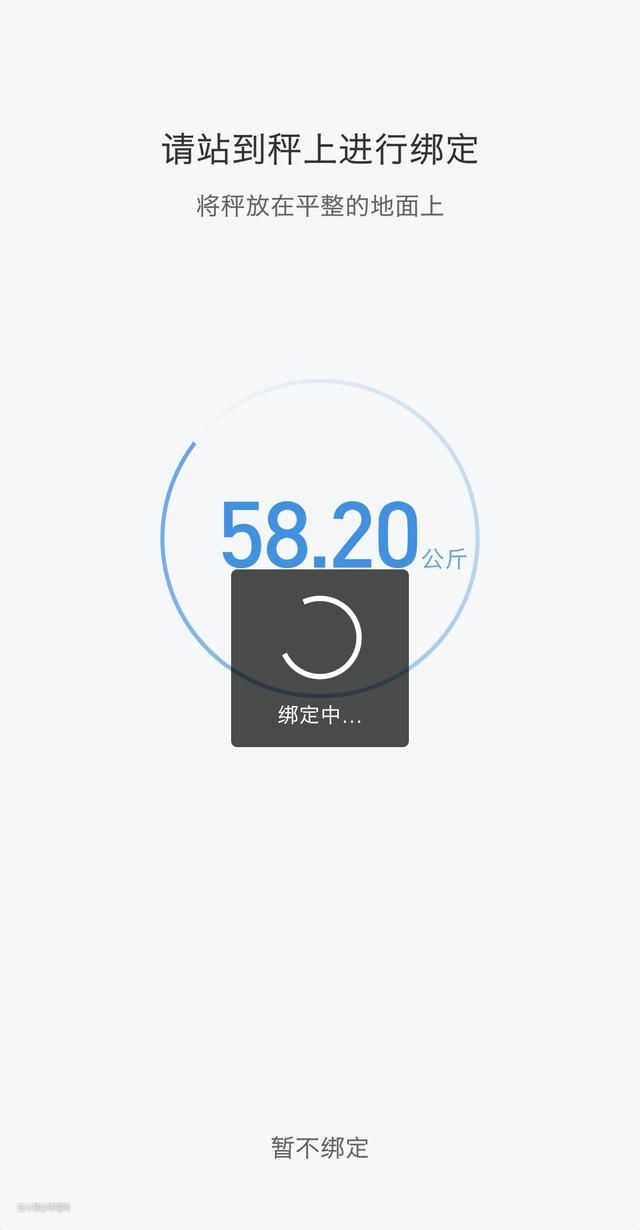Tap 暂不绑定 to skip binding

click(320, 1147)
